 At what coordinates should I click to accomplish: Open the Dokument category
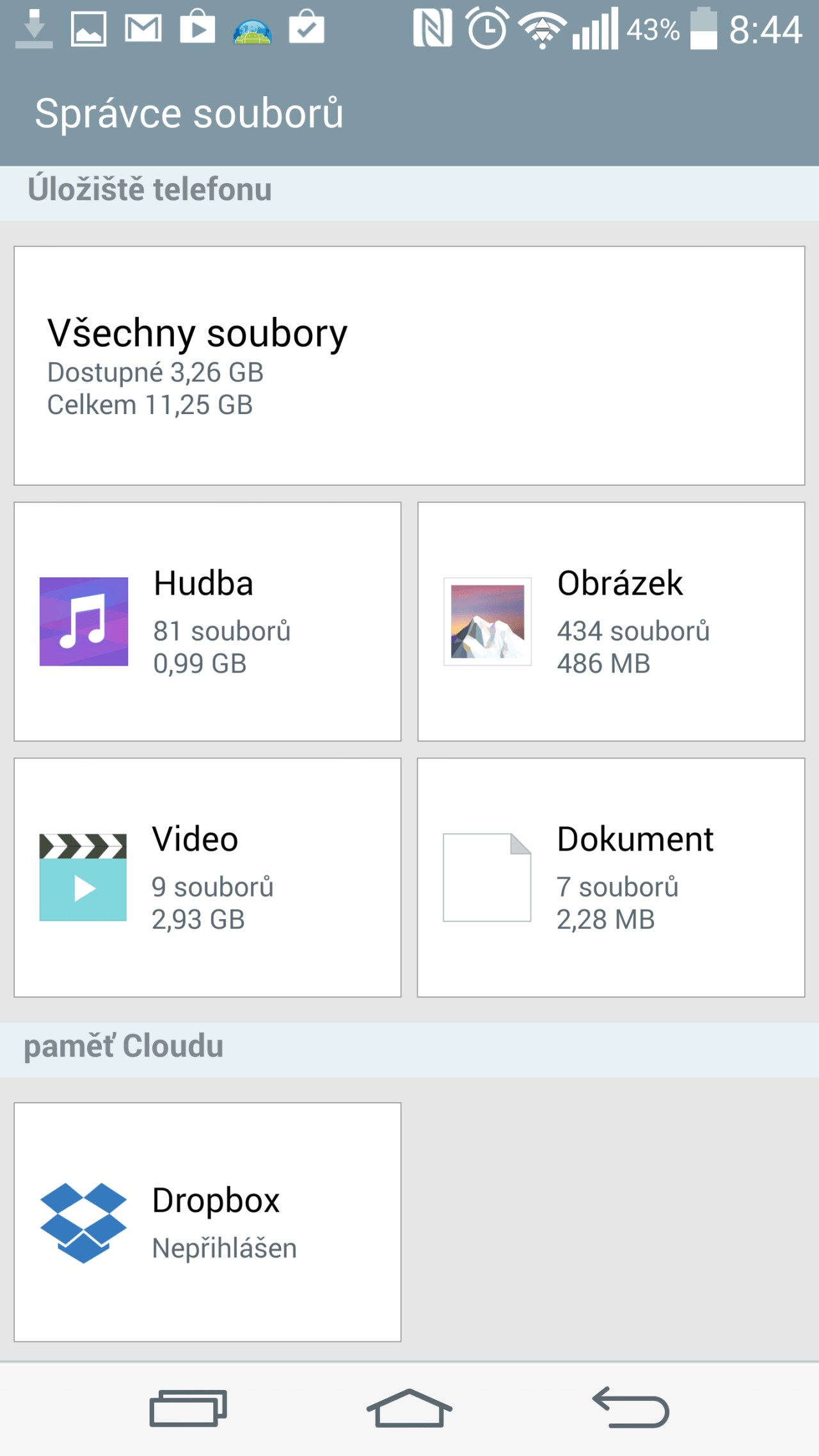pos(611,877)
